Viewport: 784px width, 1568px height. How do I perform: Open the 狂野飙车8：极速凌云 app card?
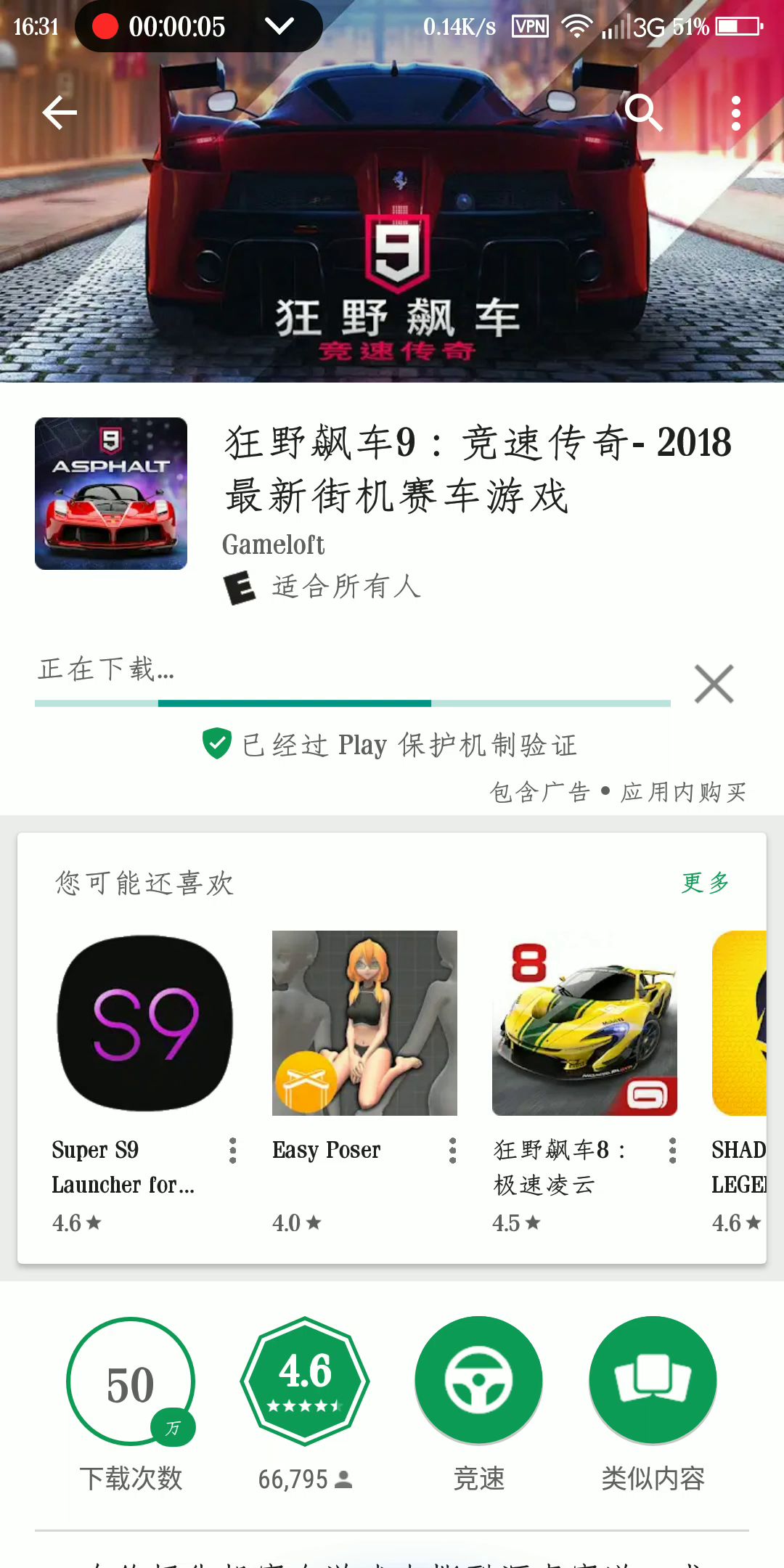click(x=584, y=1024)
